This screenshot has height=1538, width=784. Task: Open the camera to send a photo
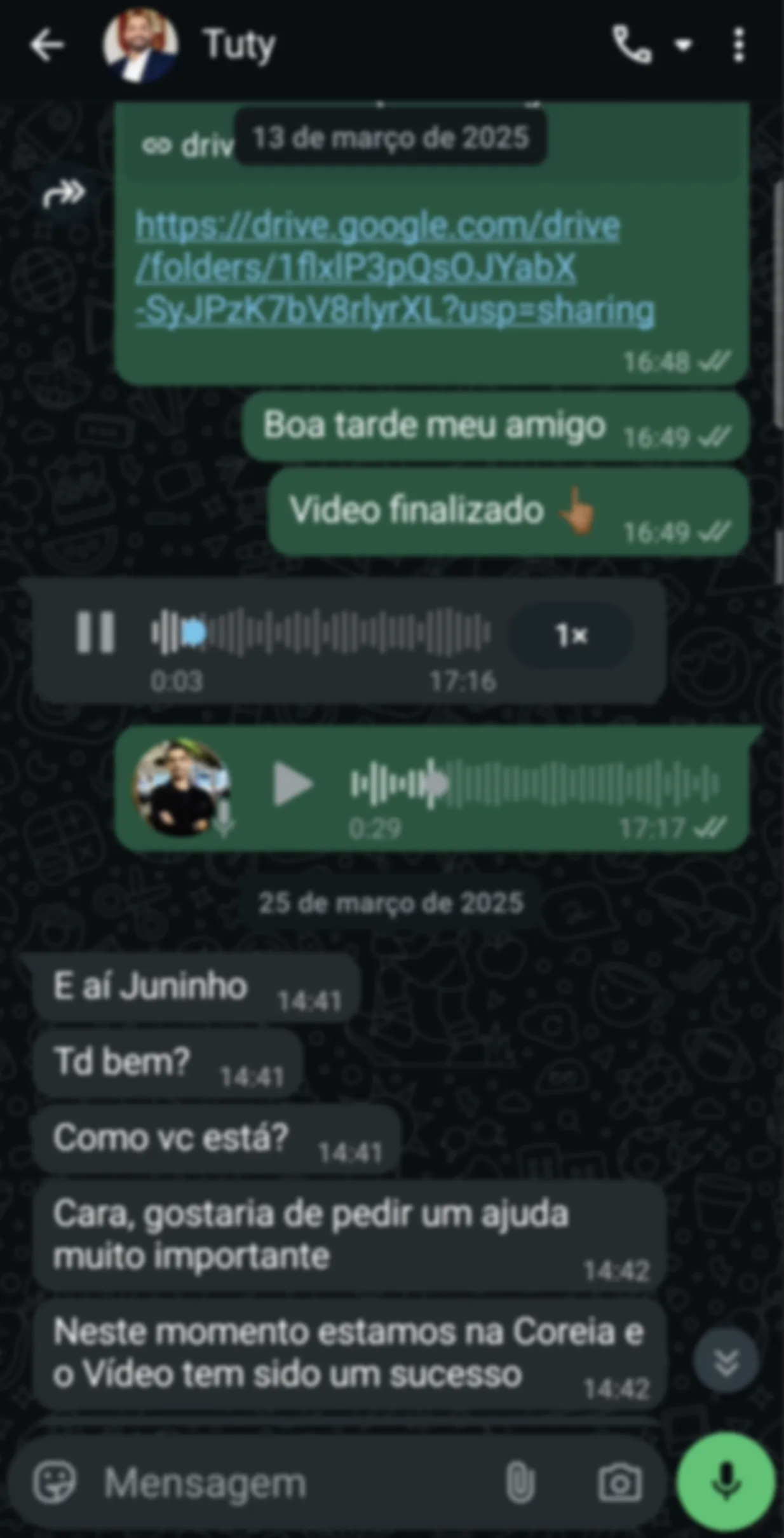click(619, 1483)
